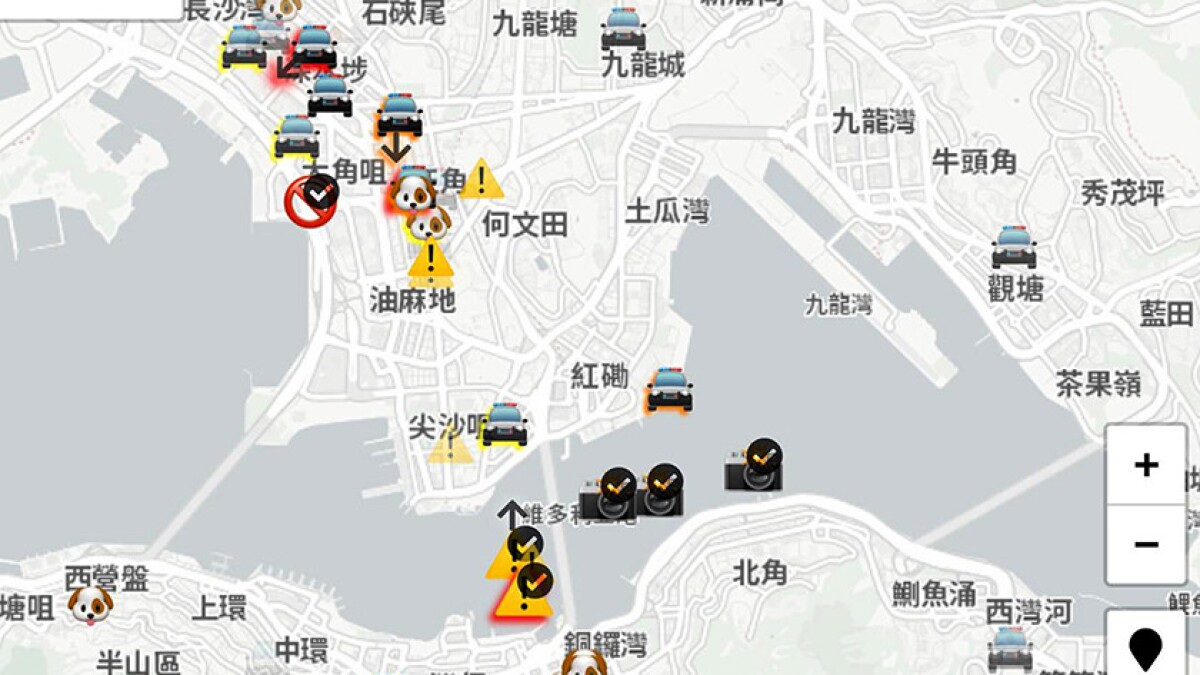
Task: Select police car marker near 紅磡
Action: [669, 390]
